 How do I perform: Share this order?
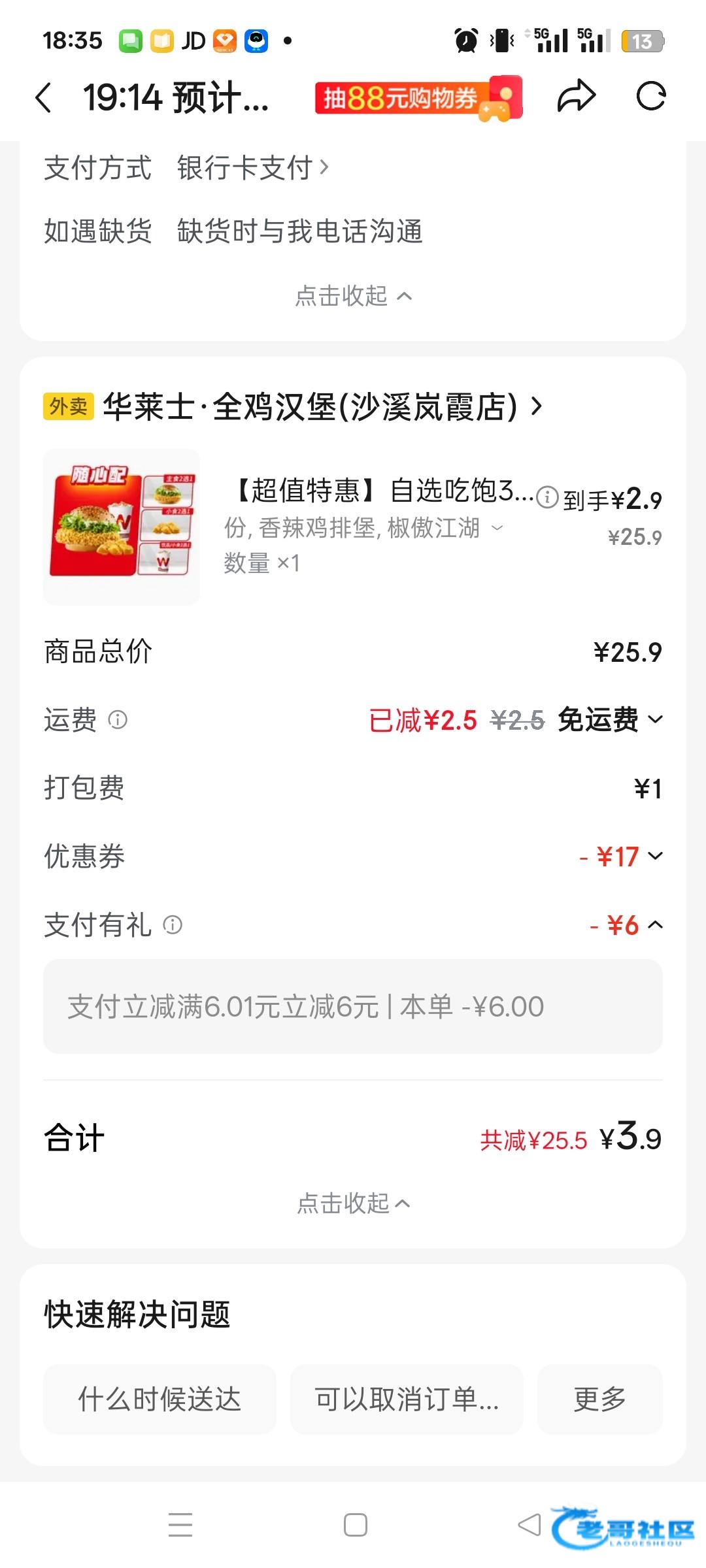(576, 97)
